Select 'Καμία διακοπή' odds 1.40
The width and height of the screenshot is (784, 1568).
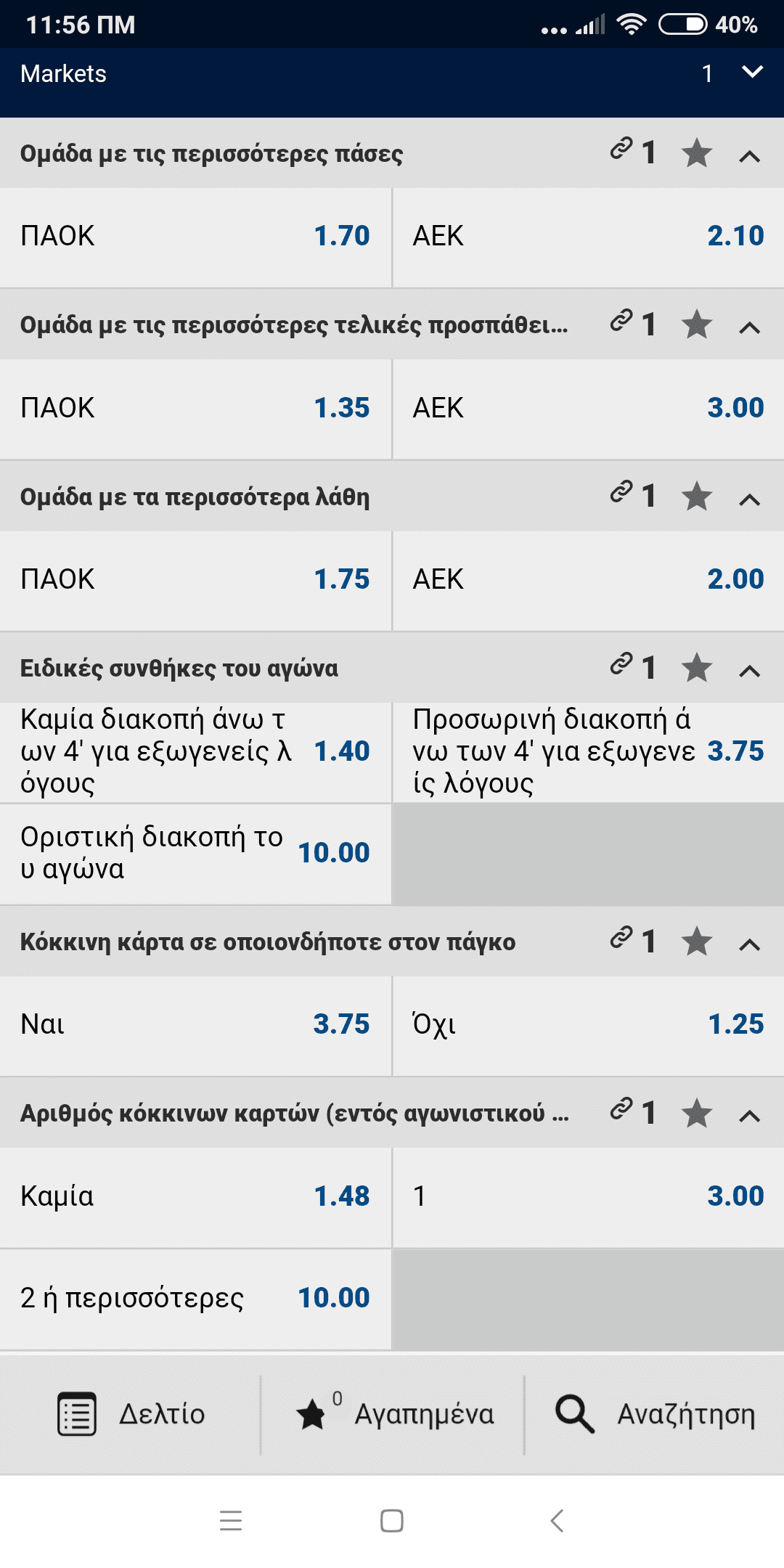pyautogui.click(x=195, y=751)
